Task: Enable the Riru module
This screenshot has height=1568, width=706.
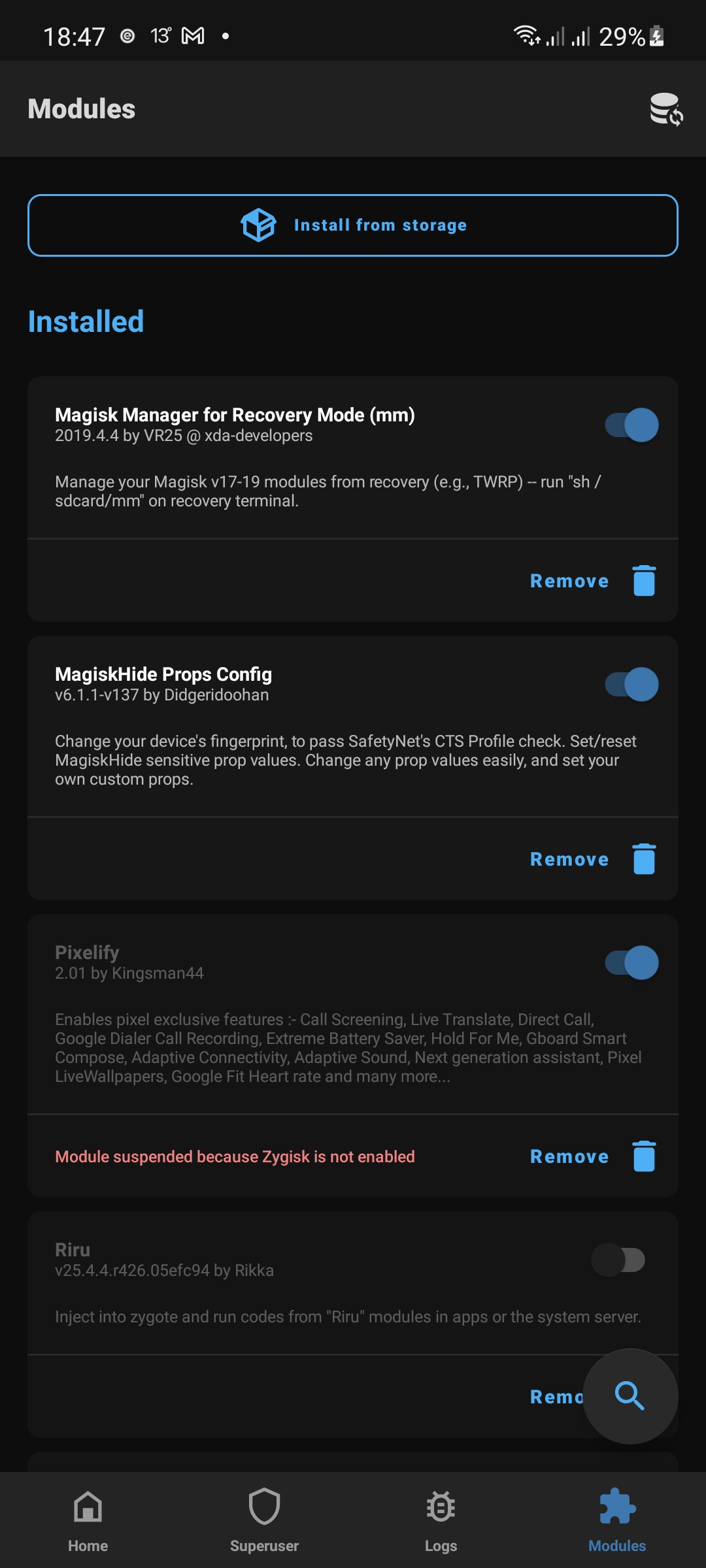Action: [x=618, y=1260]
